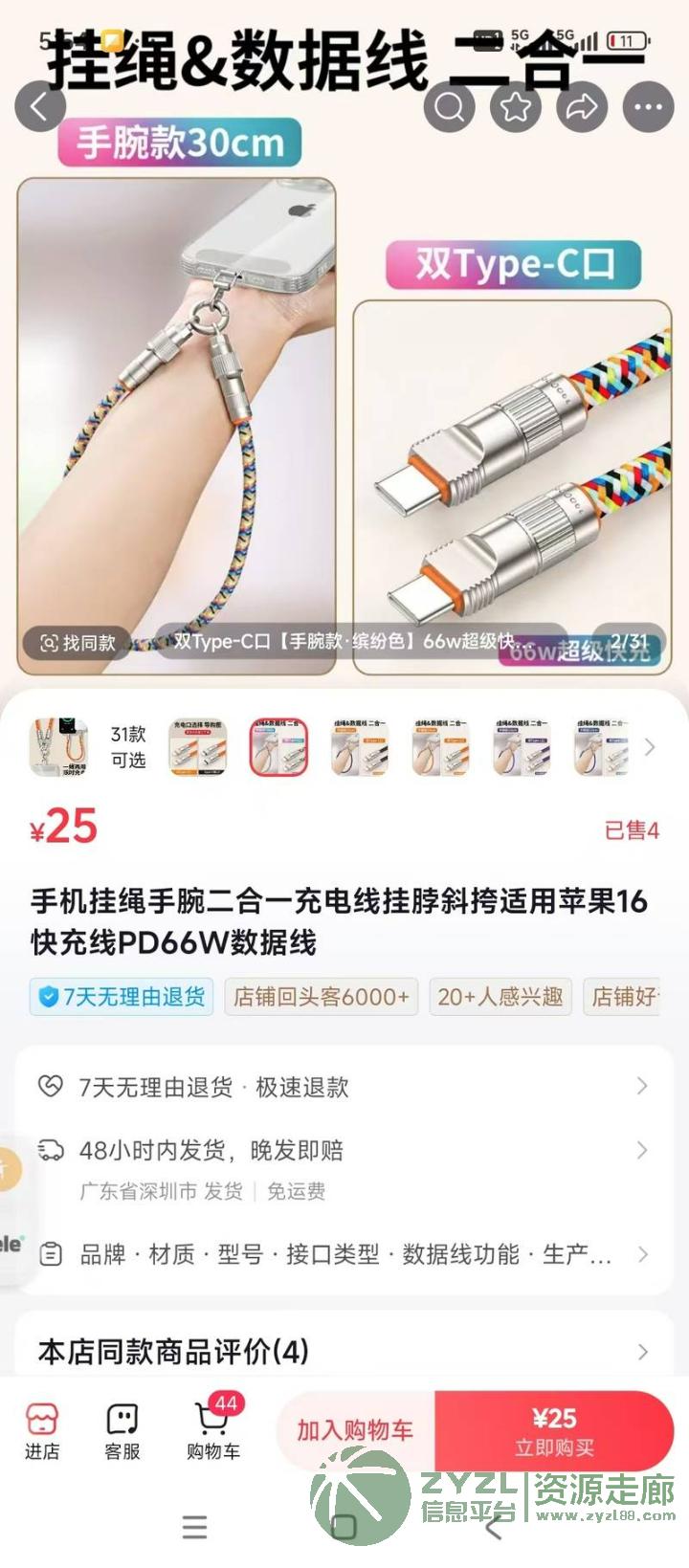
Task: Enter the shop via 进店
Action: pos(42,1431)
